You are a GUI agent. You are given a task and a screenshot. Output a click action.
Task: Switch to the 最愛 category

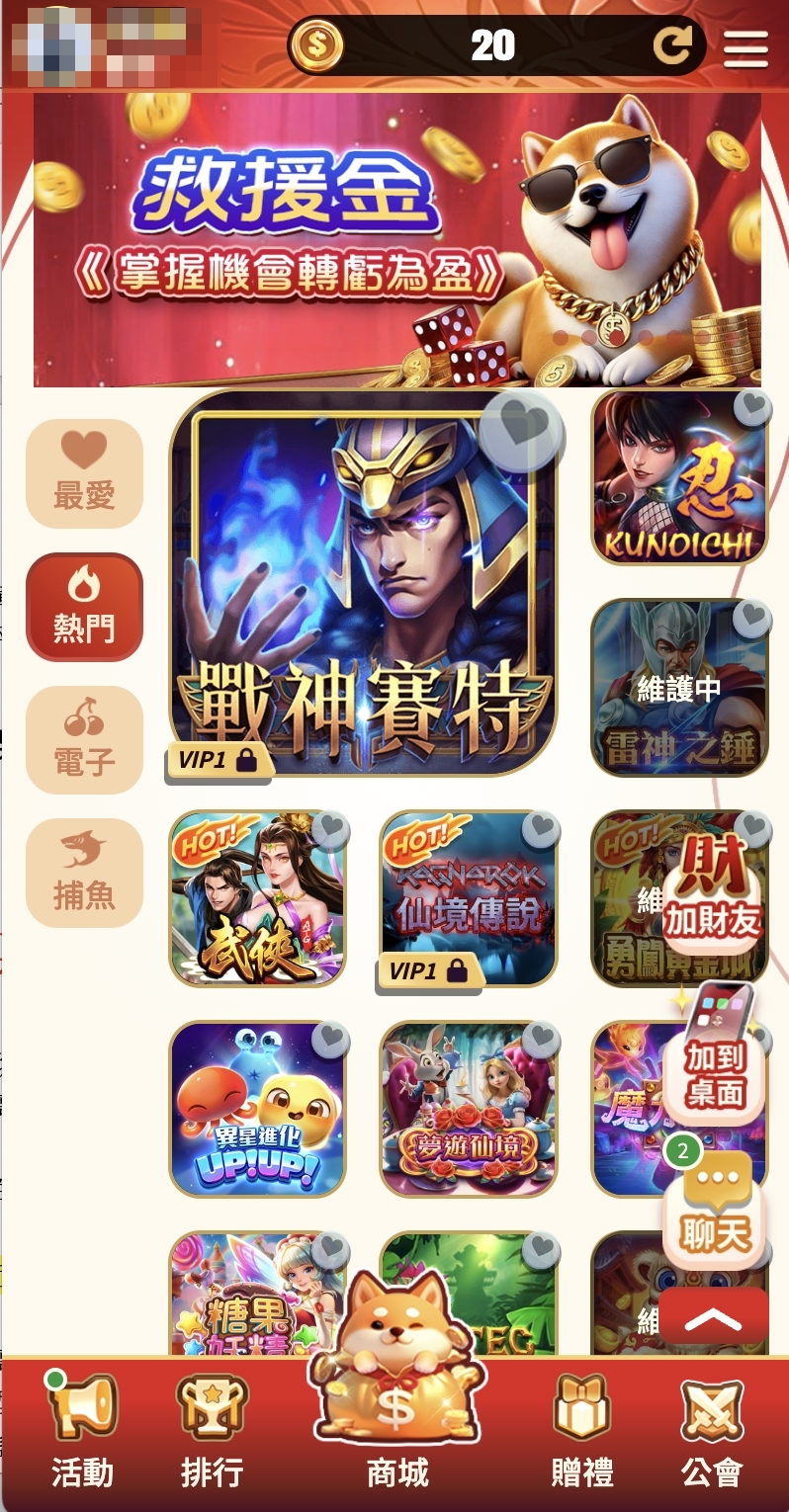[84, 473]
